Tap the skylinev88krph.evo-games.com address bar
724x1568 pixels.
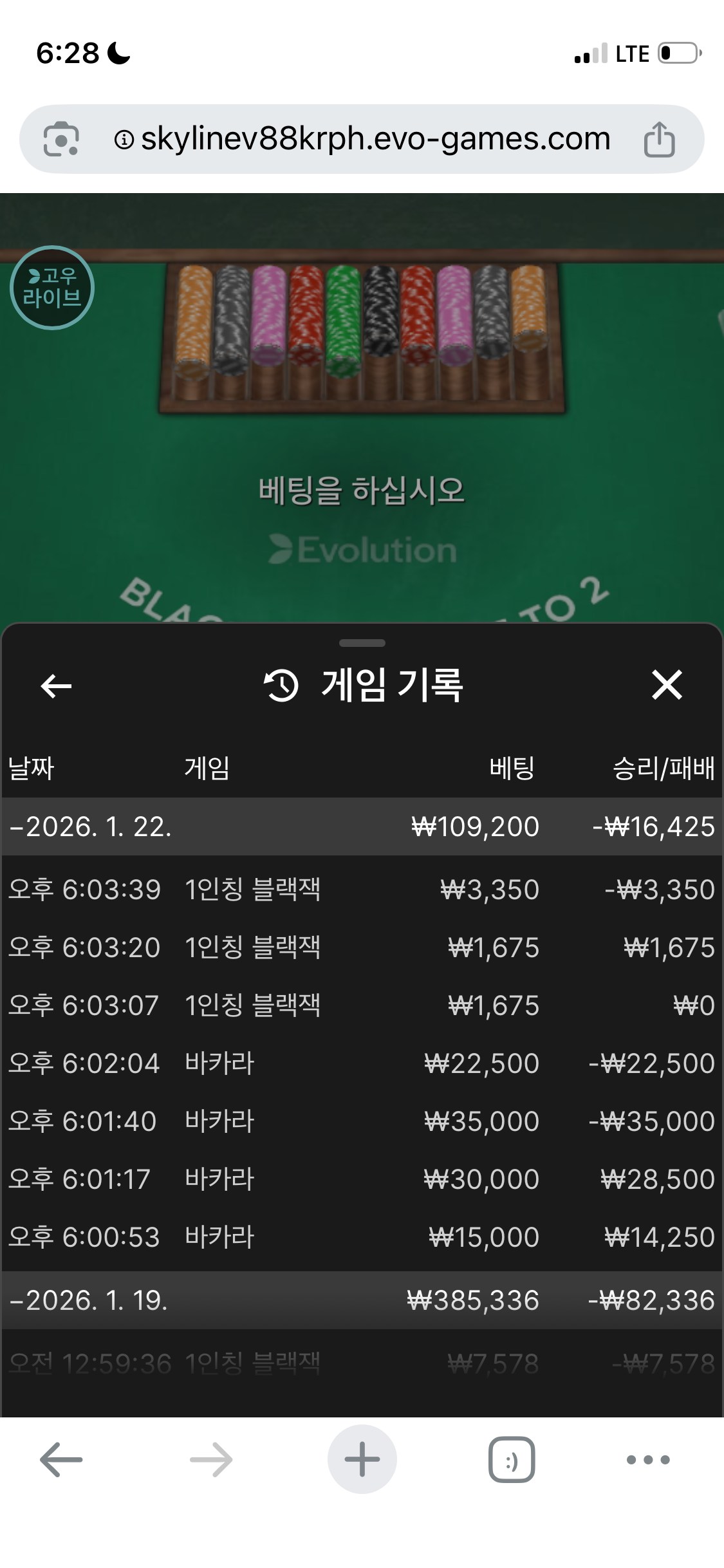(375, 139)
